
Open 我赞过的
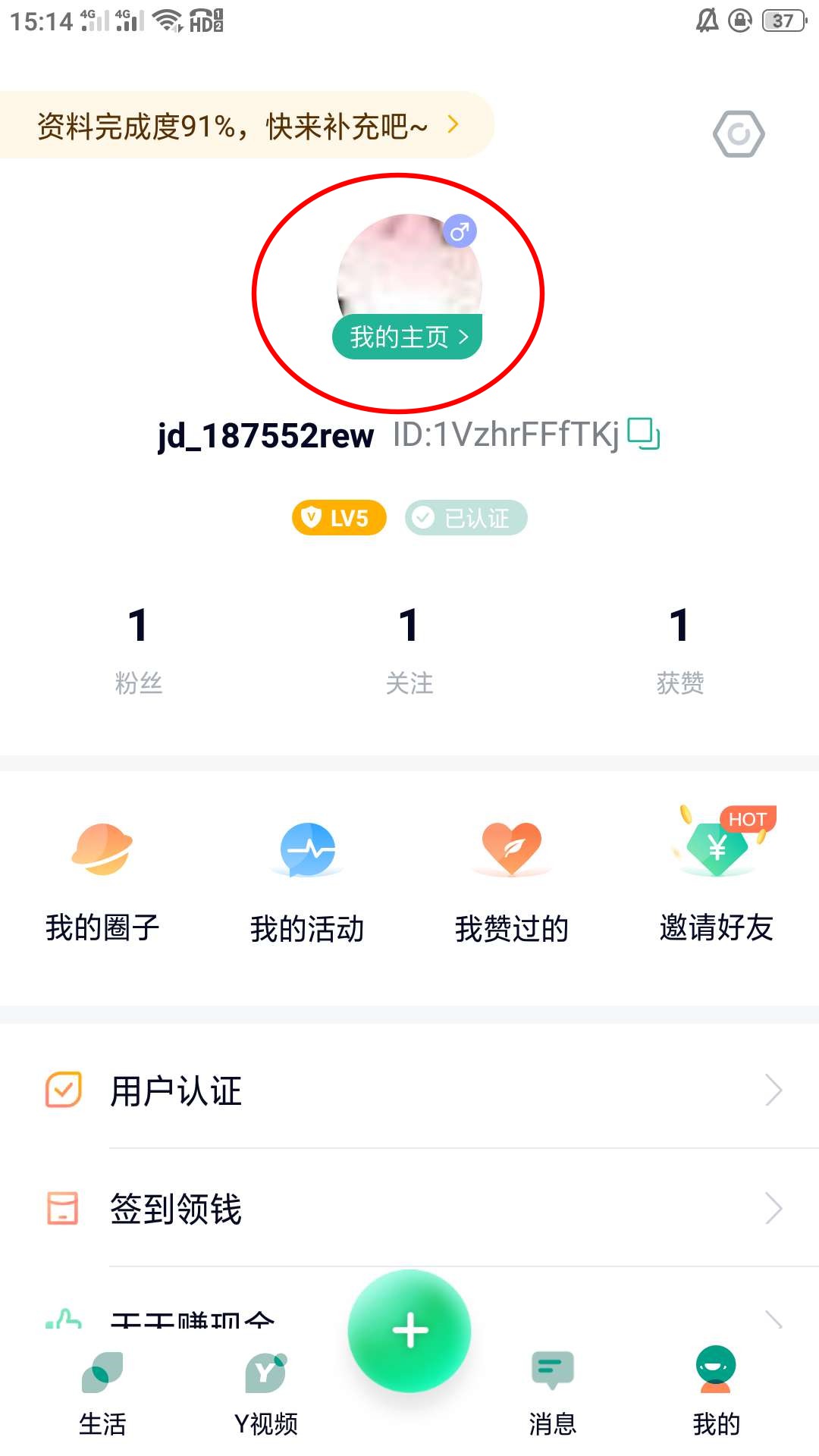(x=512, y=880)
